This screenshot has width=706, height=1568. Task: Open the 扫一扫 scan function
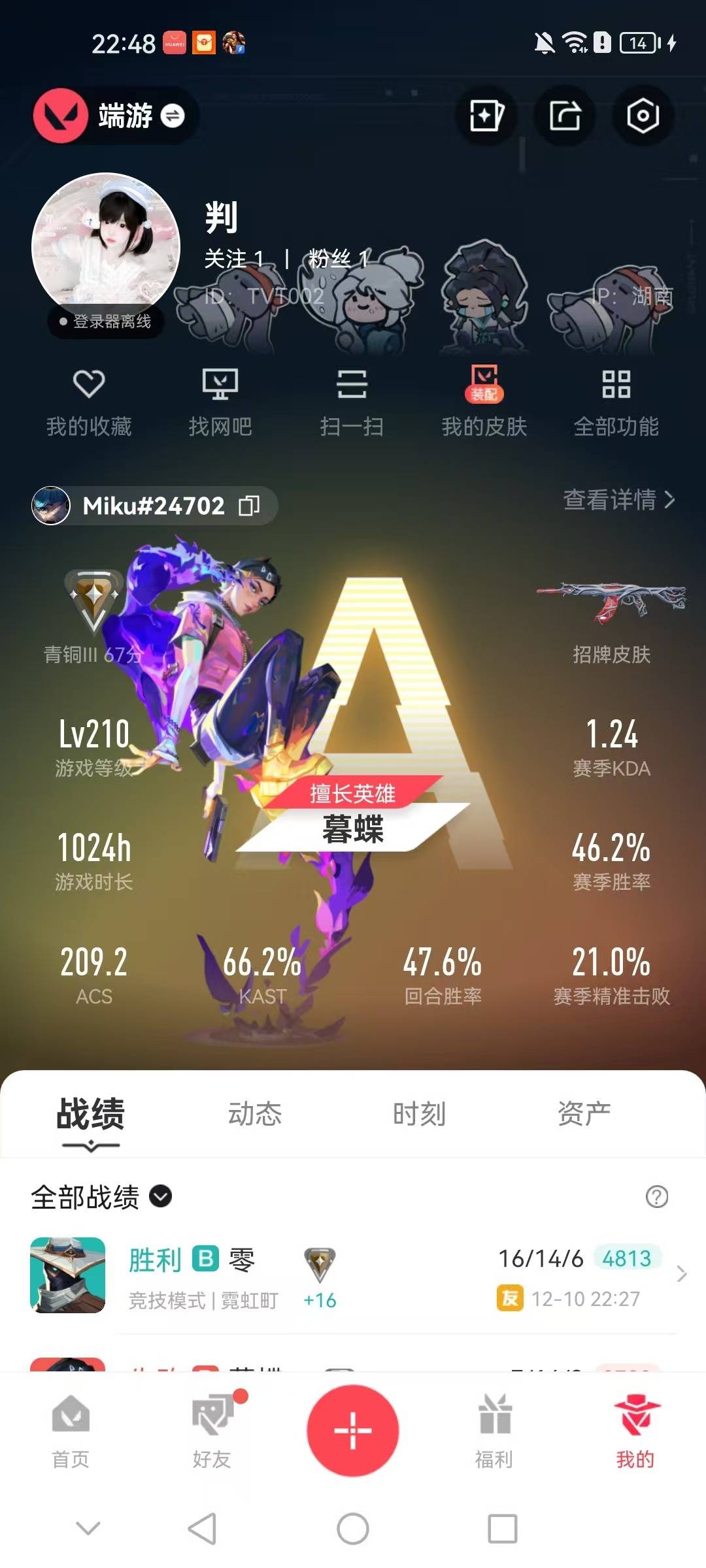point(353,400)
